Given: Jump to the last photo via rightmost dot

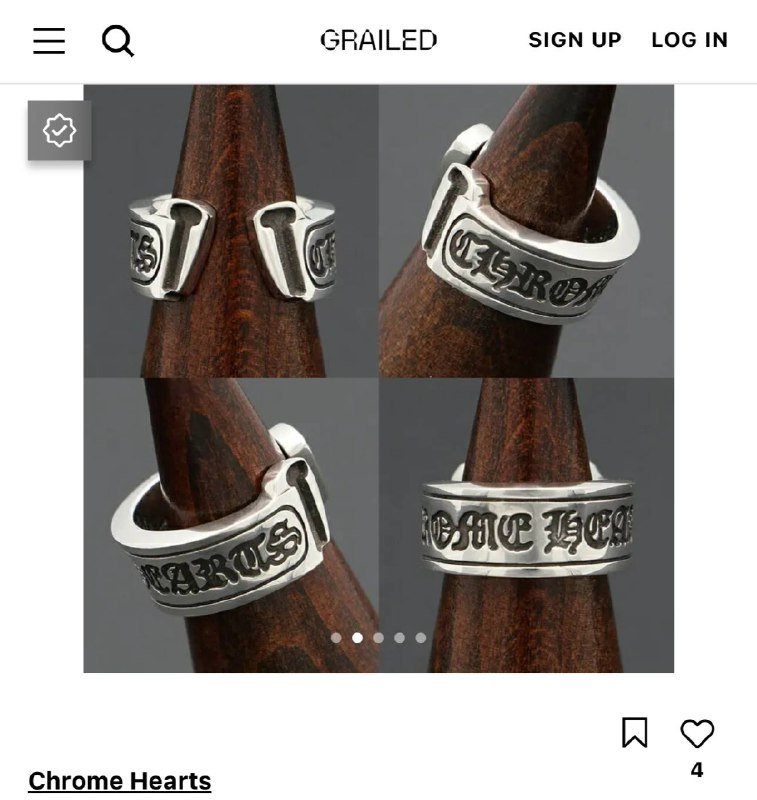Looking at the screenshot, I should [421, 637].
